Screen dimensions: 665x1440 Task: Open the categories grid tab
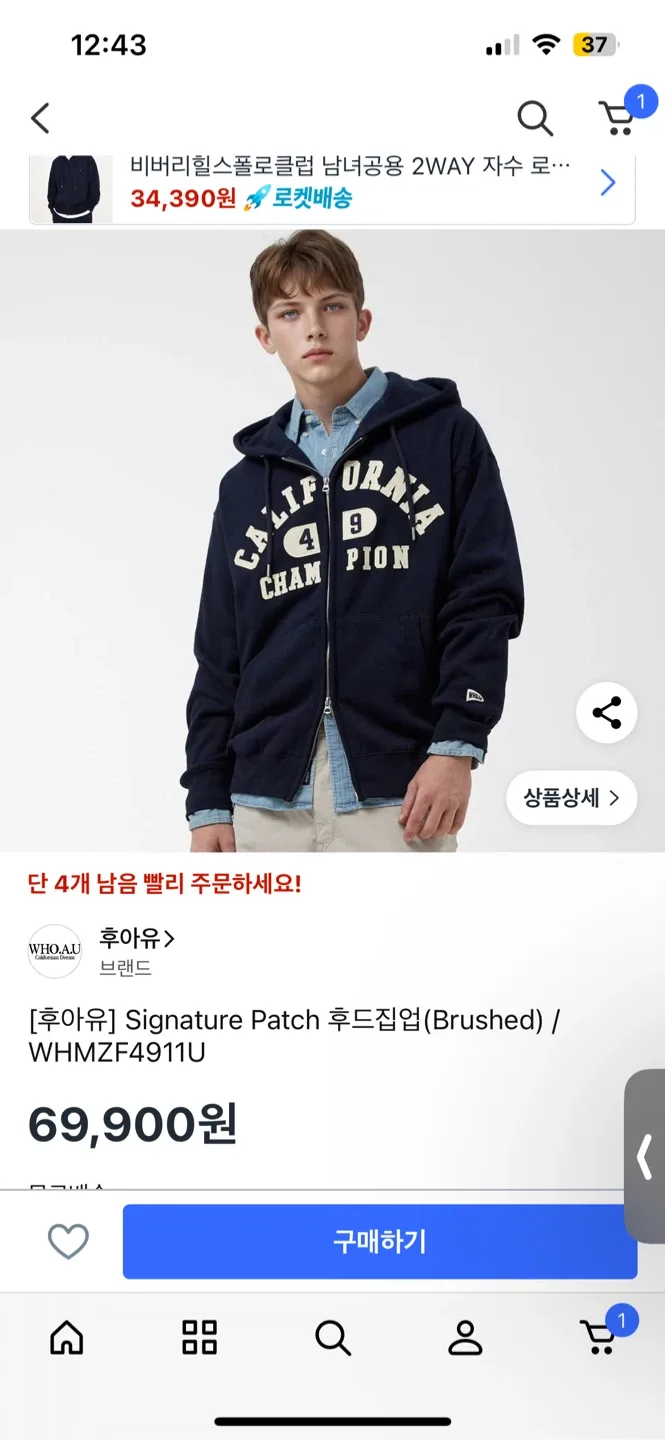200,1337
